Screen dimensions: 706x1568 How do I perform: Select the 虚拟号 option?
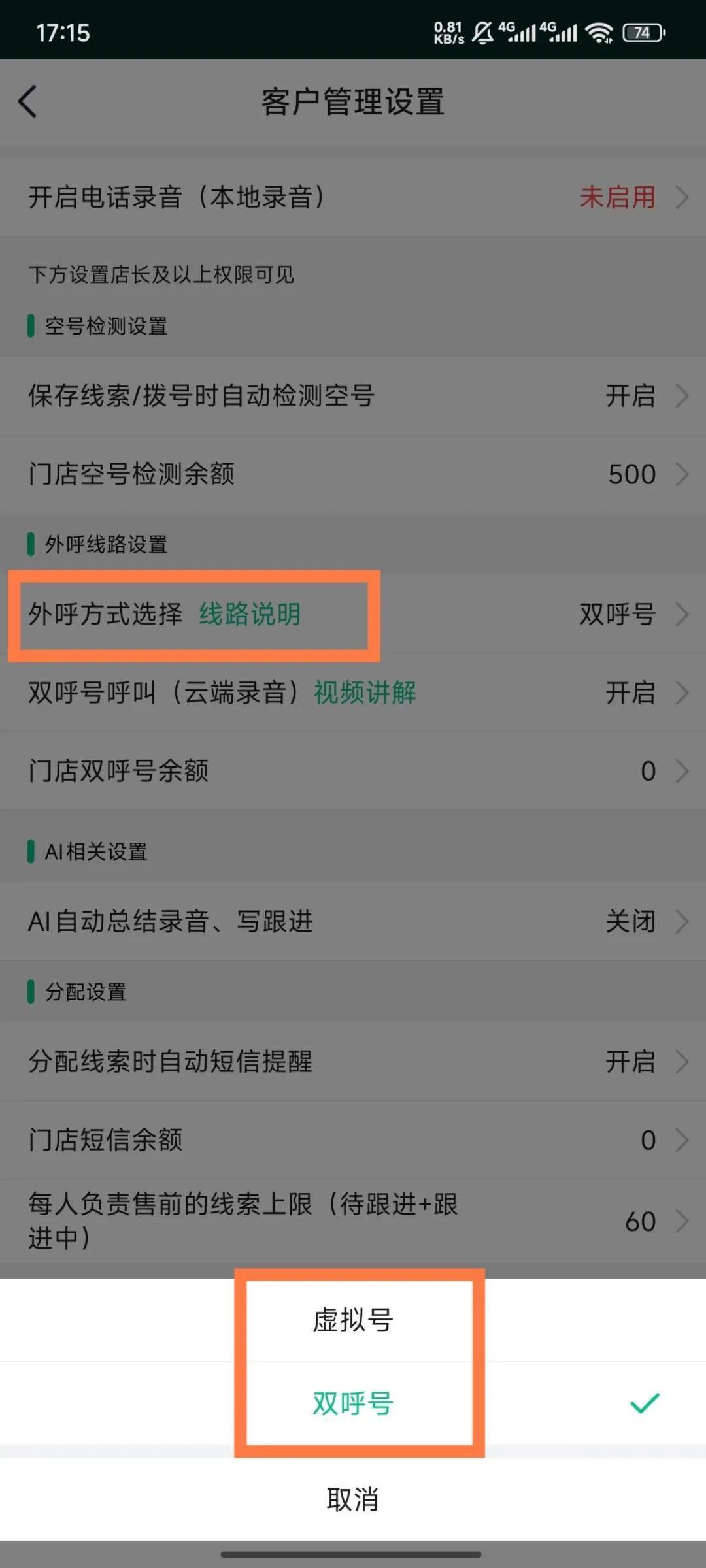tap(353, 1320)
